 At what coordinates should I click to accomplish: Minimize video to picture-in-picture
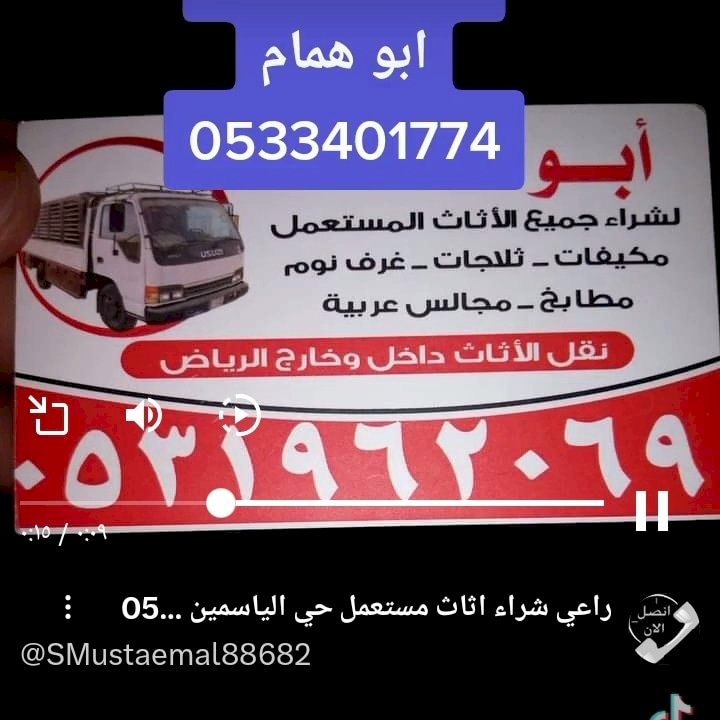[x=49, y=414]
